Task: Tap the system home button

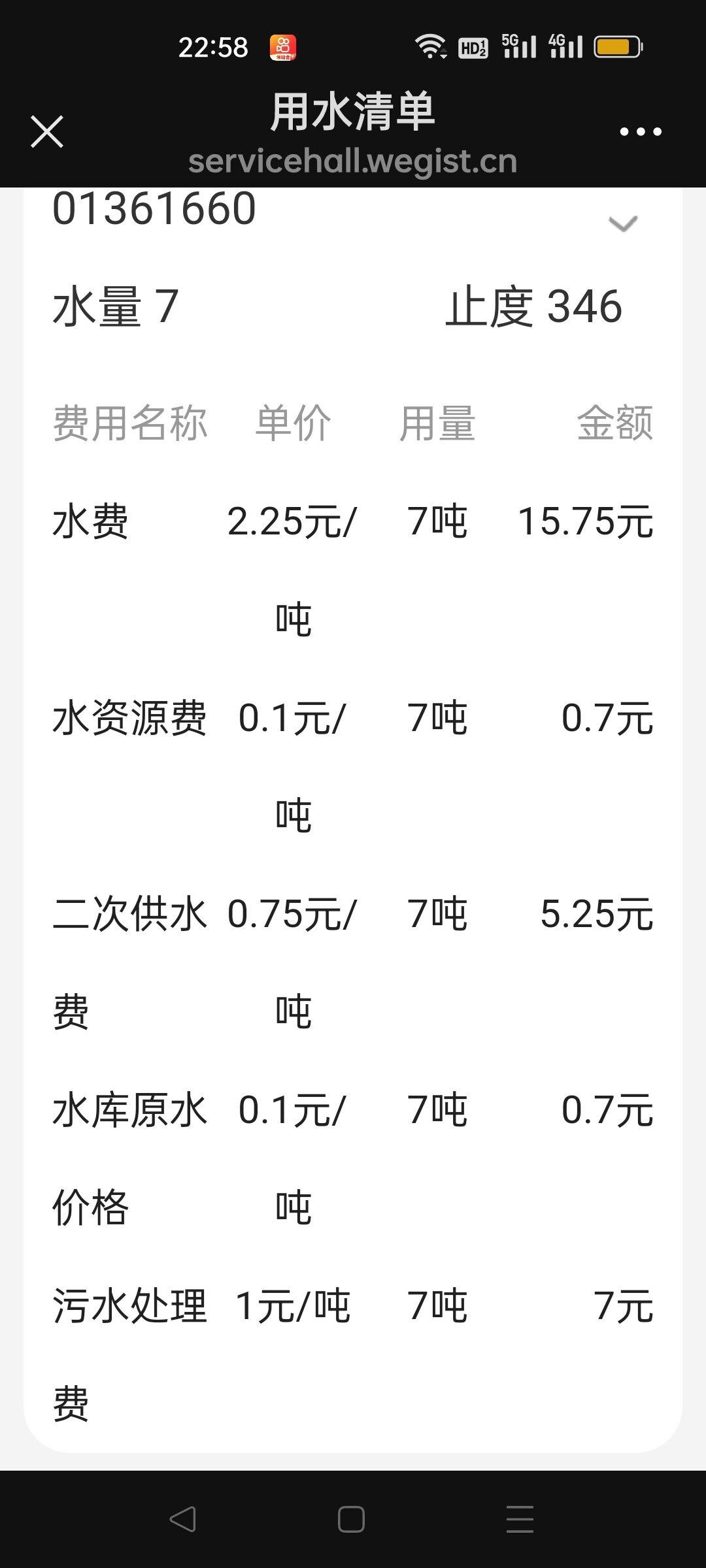Action: pyautogui.click(x=351, y=1519)
